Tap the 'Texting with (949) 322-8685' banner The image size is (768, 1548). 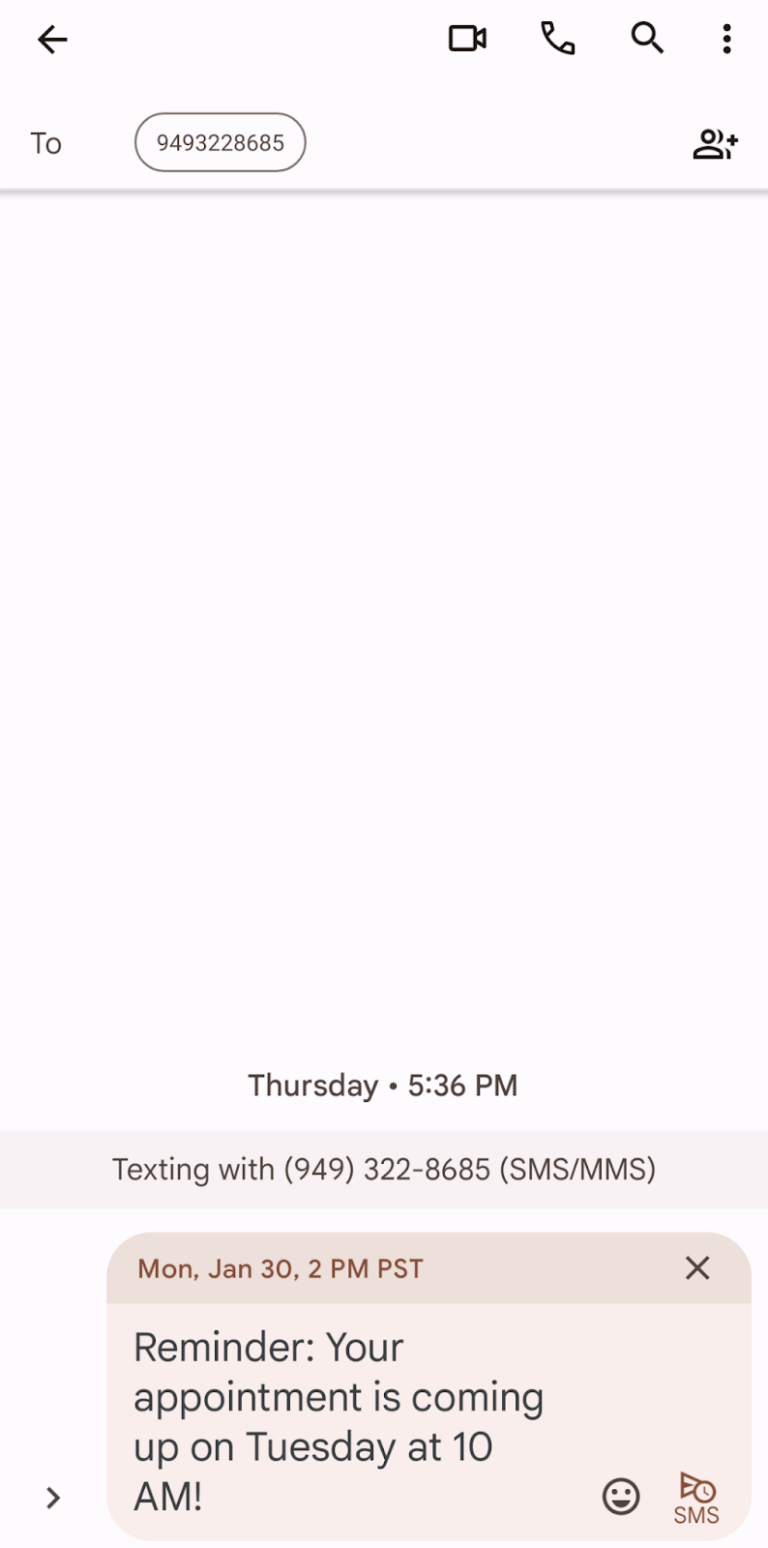(383, 1169)
